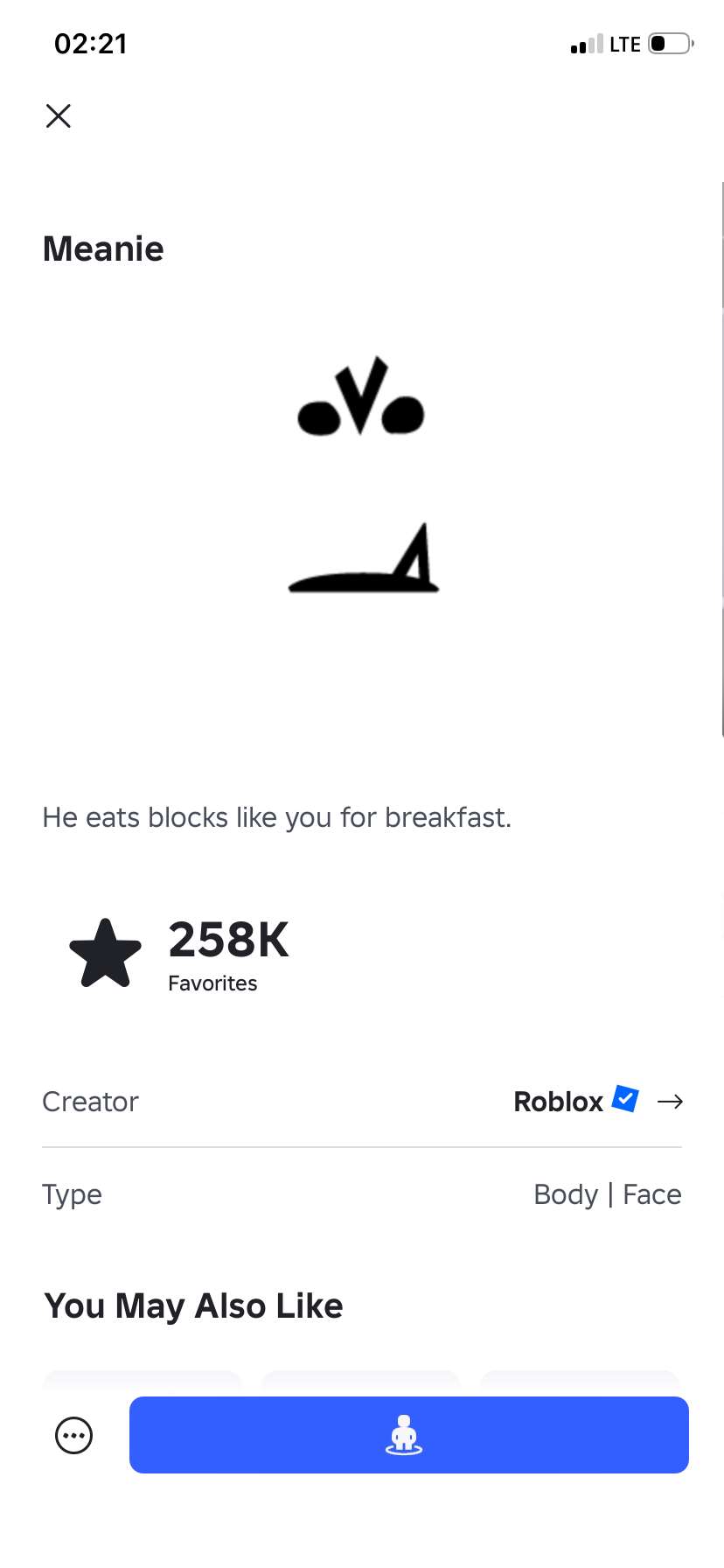Open the You May Also Like section
The width and height of the screenshot is (724, 1568).
tap(193, 1305)
